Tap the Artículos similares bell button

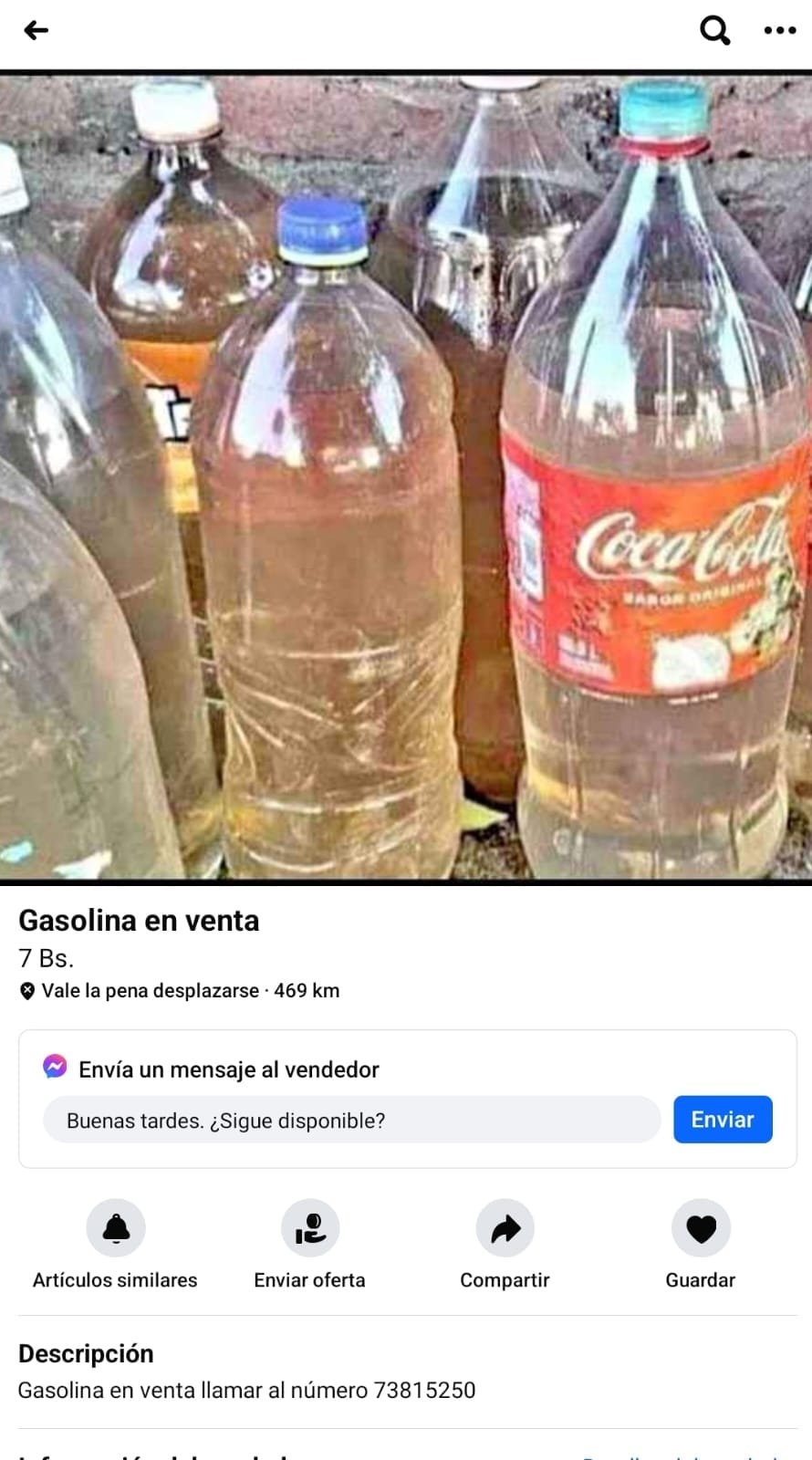pos(116,1228)
